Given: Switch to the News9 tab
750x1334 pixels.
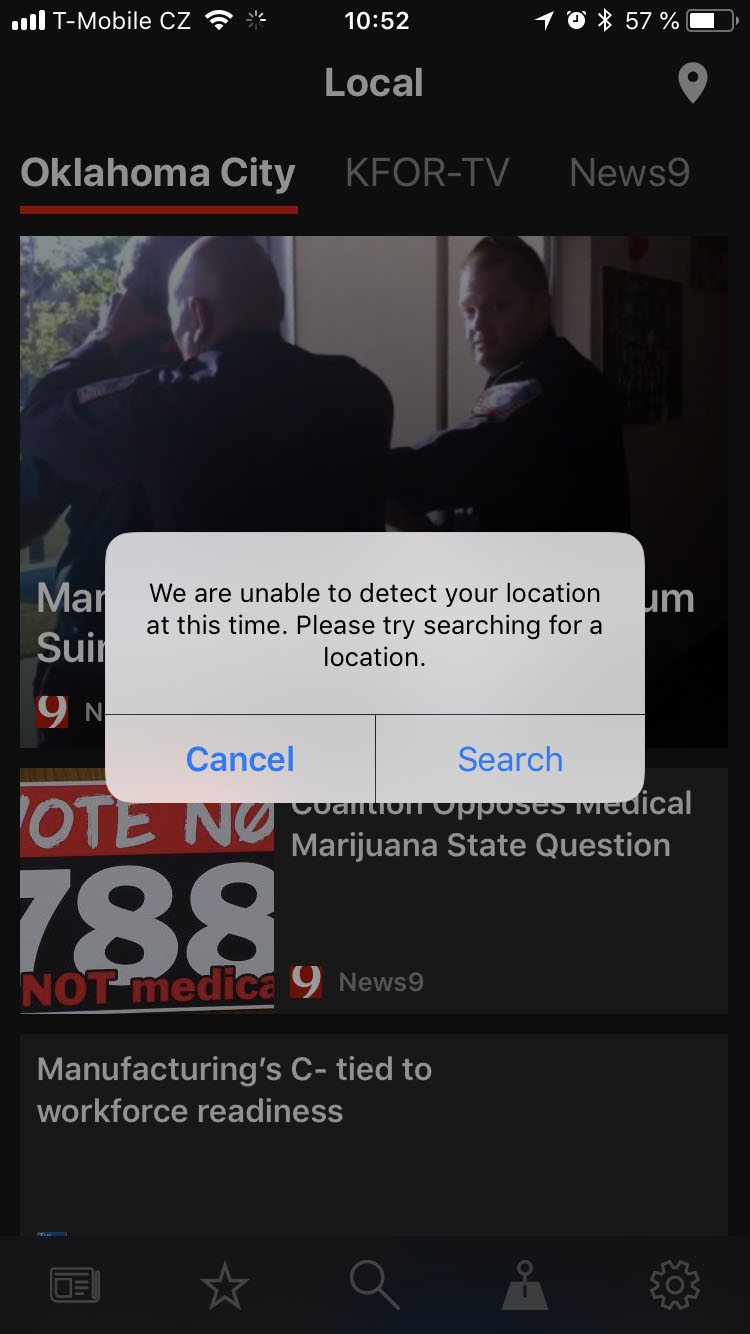Looking at the screenshot, I should [x=629, y=173].
